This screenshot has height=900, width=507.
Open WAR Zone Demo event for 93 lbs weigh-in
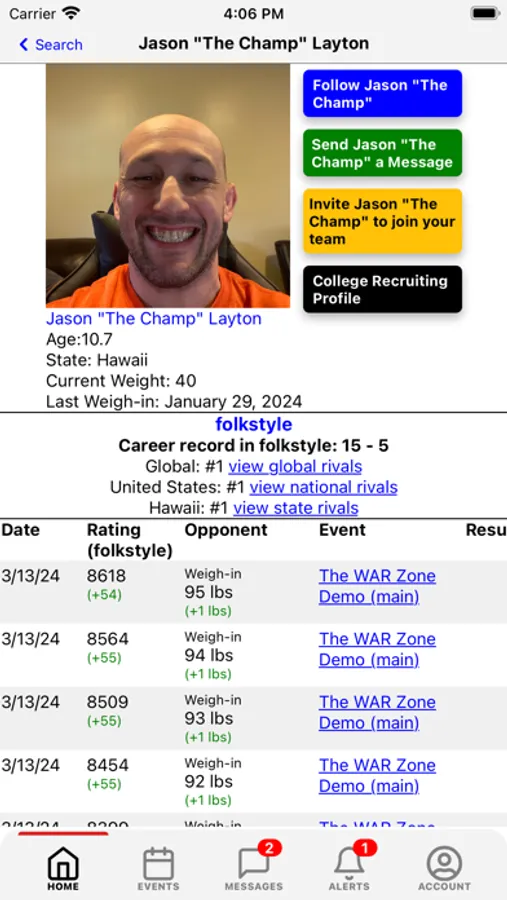(377, 712)
